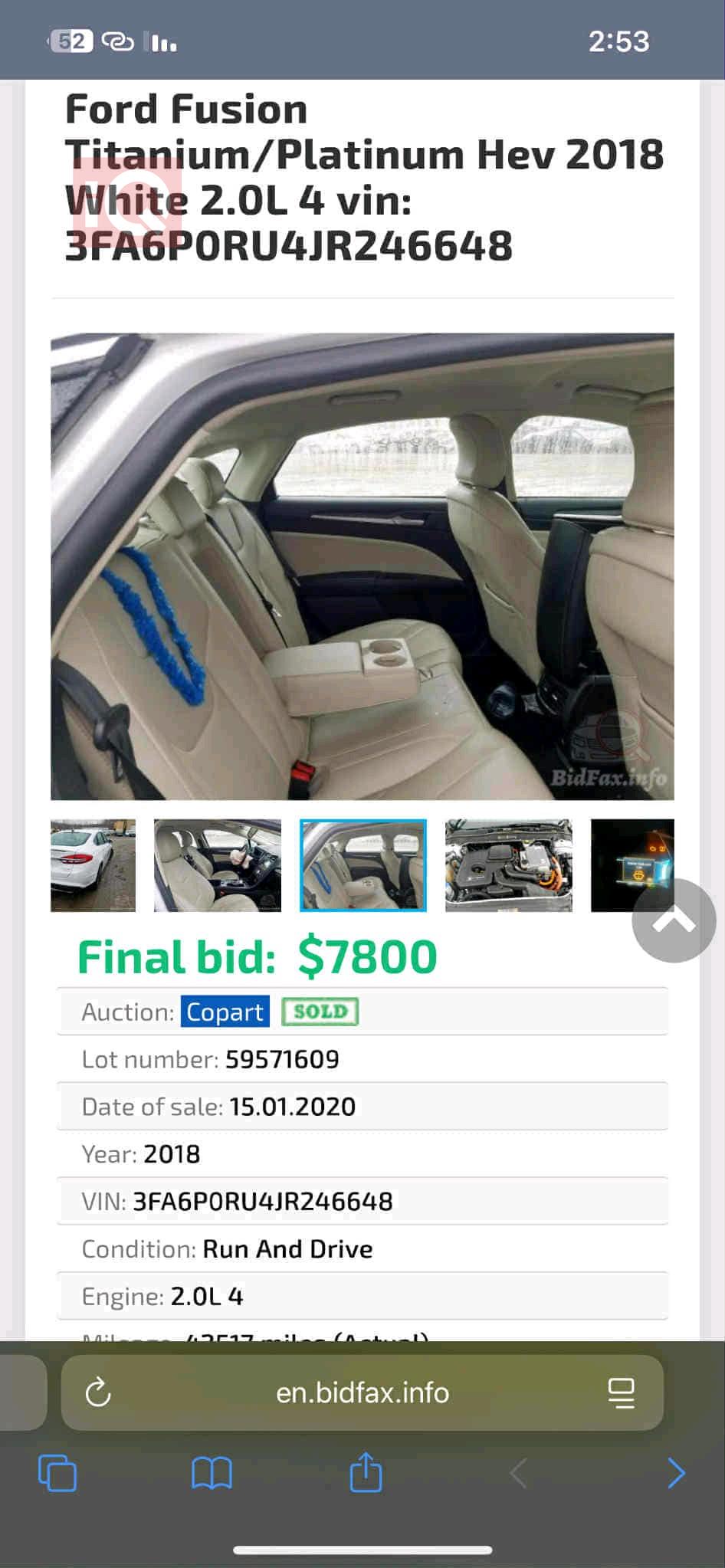Go forward to the next page

pyautogui.click(x=675, y=1472)
